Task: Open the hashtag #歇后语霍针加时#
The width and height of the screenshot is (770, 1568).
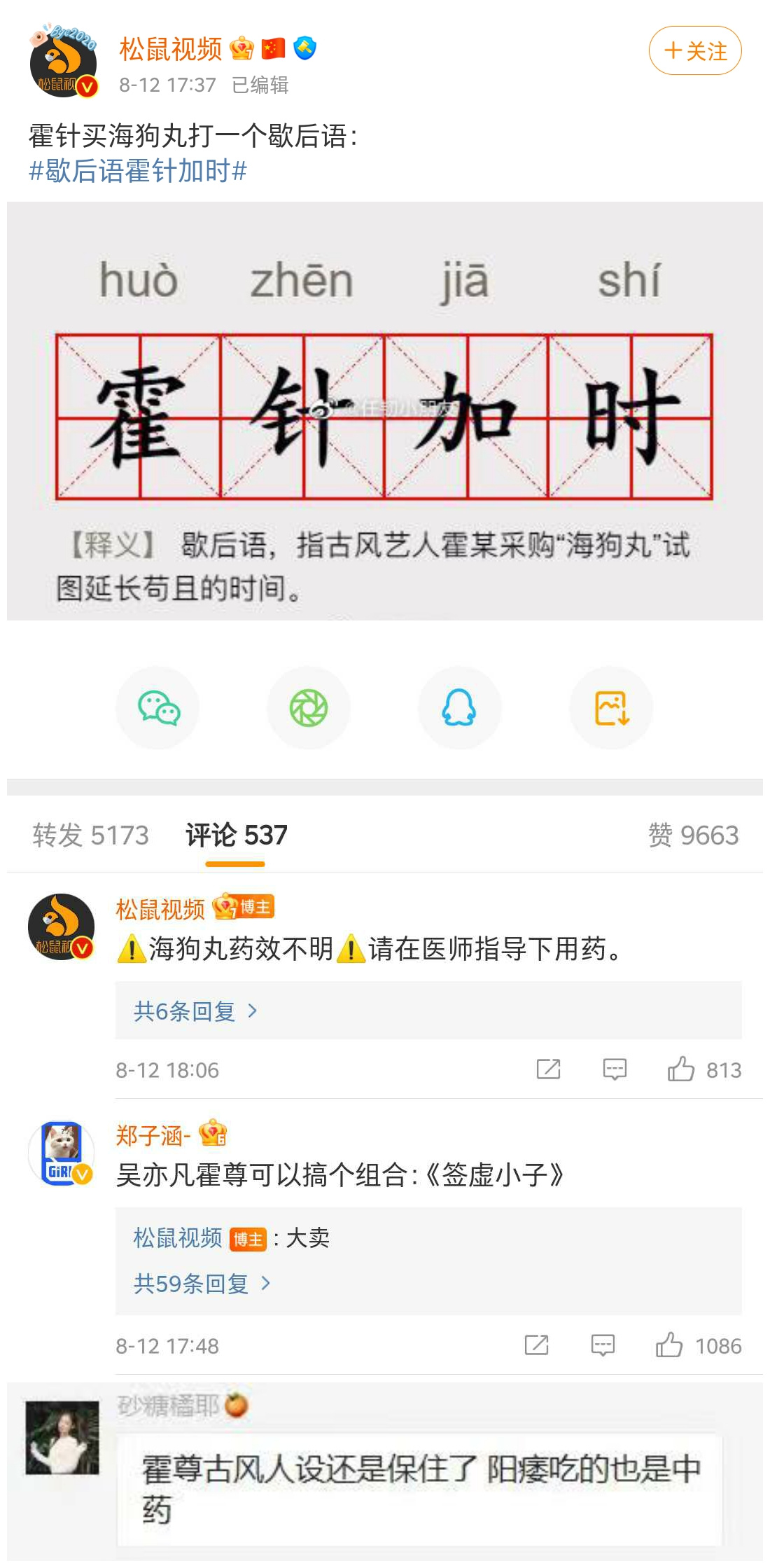Action: (138, 171)
